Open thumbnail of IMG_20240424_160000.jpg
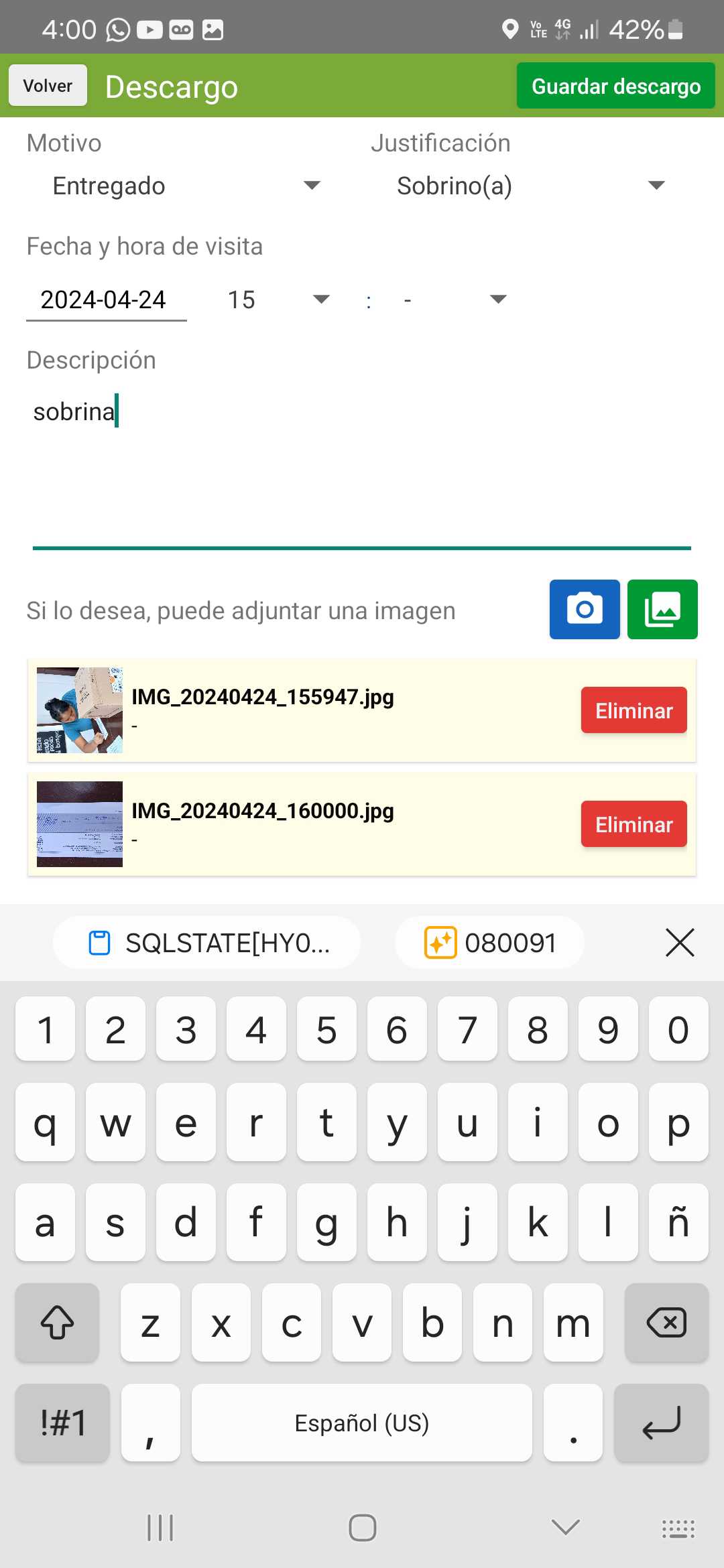Image resolution: width=724 pixels, height=1568 pixels. pos(80,824)
